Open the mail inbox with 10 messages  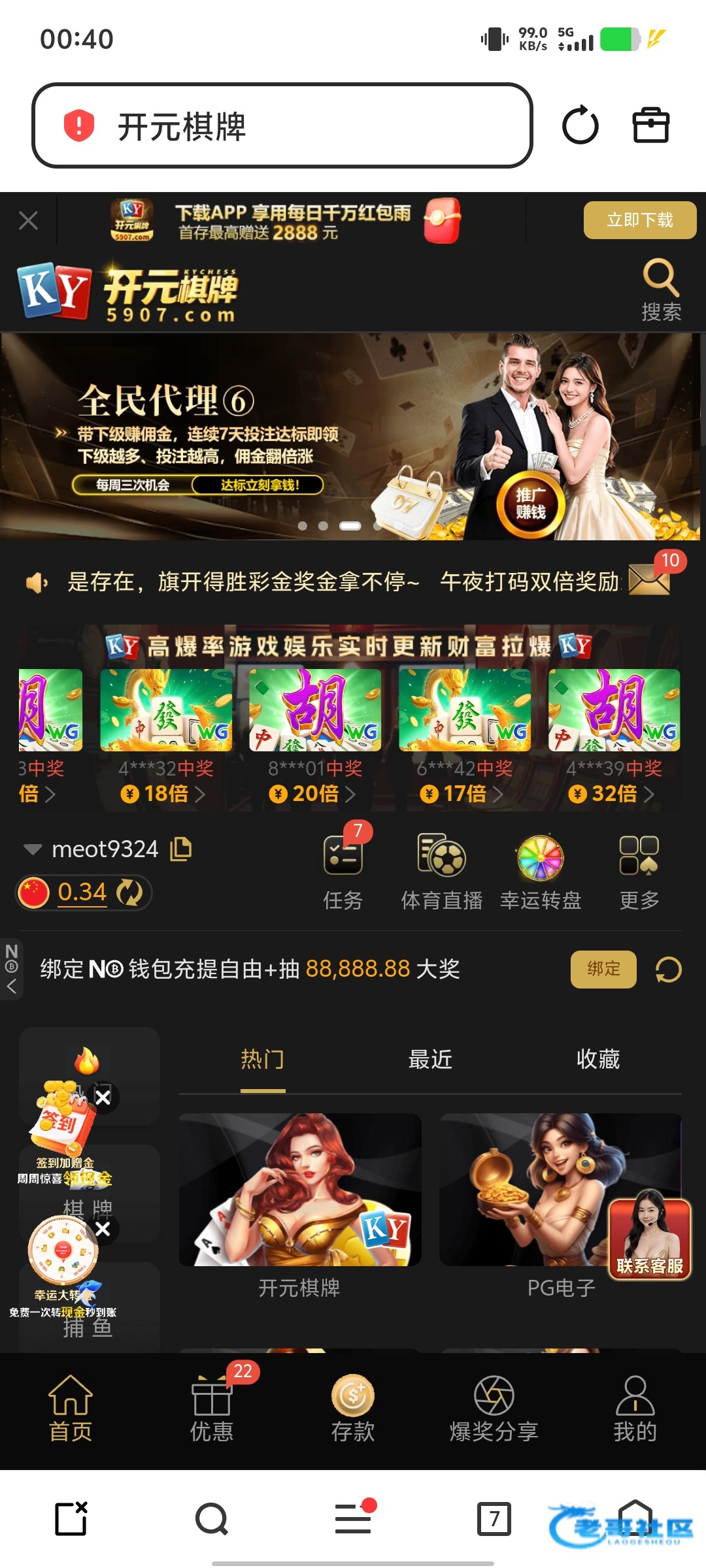[650, 579]
